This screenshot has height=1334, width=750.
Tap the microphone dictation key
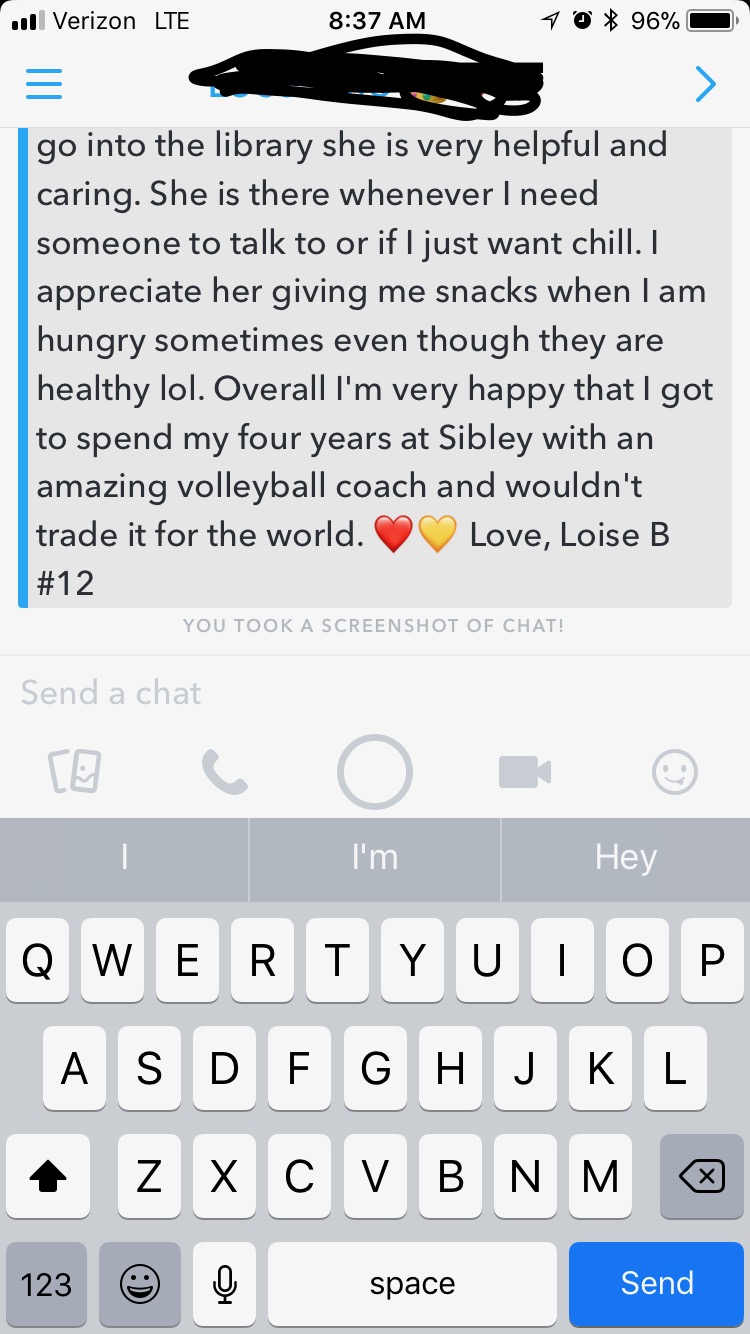[x=225, y=1284]
